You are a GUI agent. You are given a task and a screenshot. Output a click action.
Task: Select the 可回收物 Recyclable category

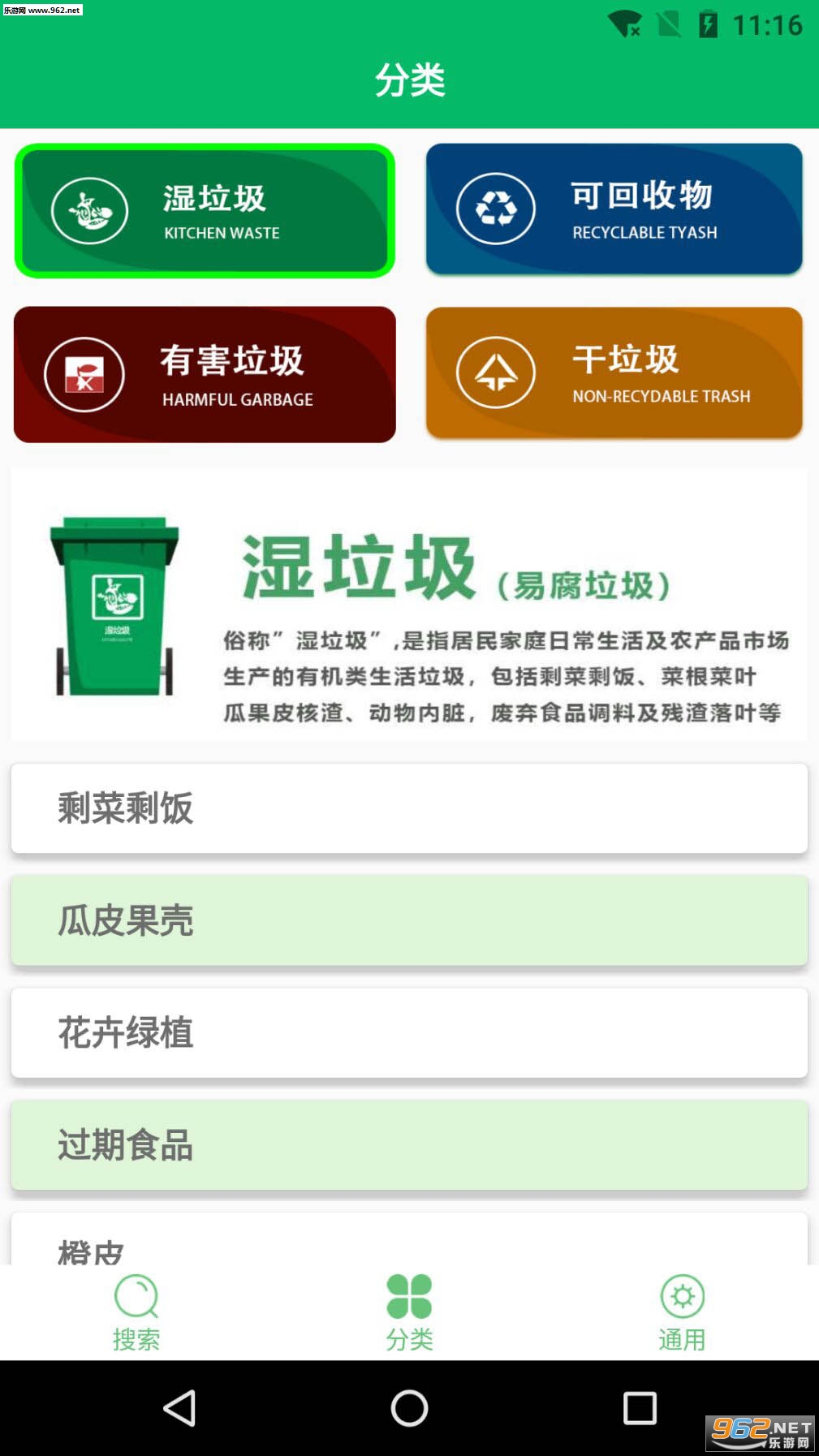click(614, 209)
